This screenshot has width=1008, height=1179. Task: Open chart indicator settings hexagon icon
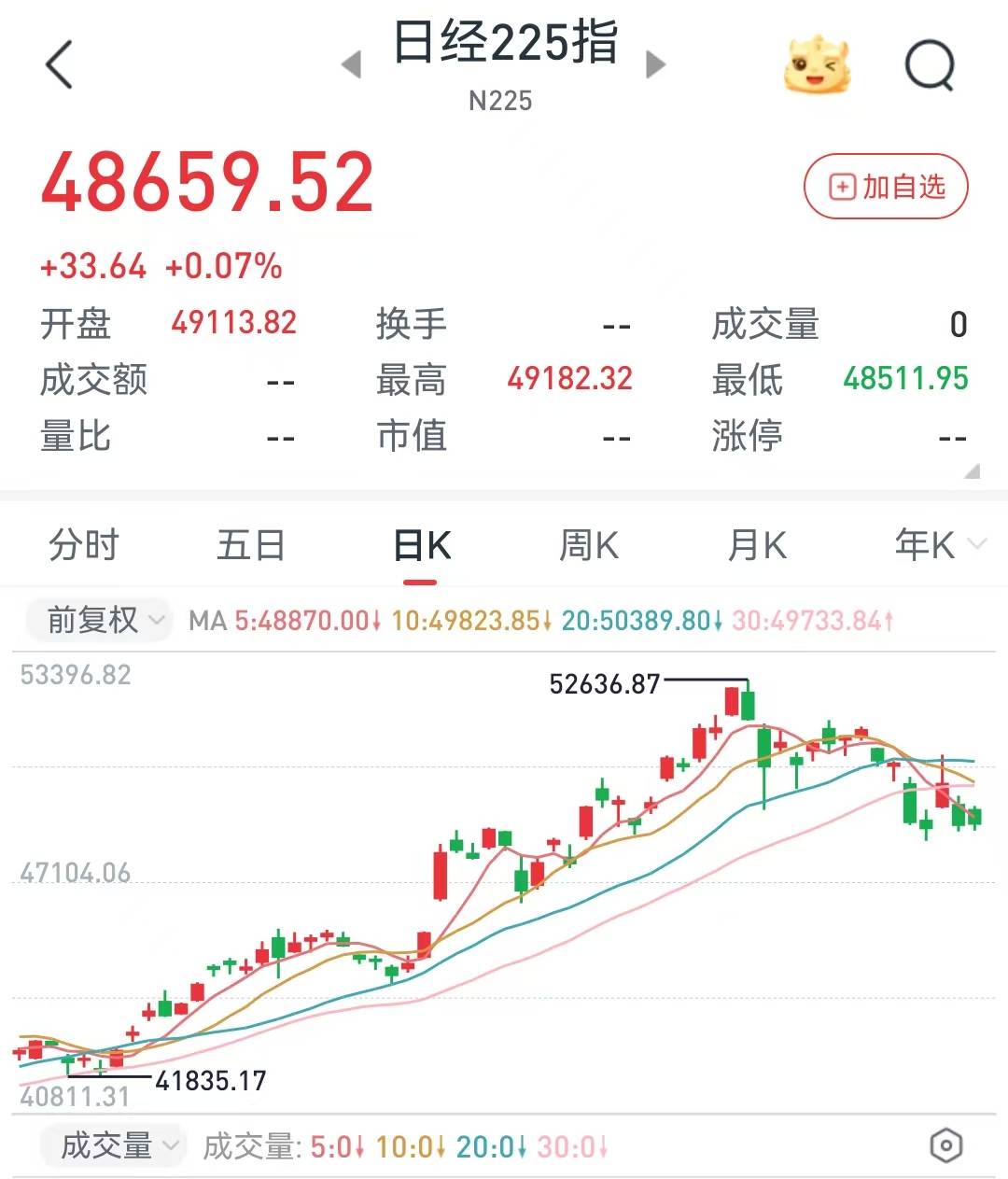coord(945,1145)
